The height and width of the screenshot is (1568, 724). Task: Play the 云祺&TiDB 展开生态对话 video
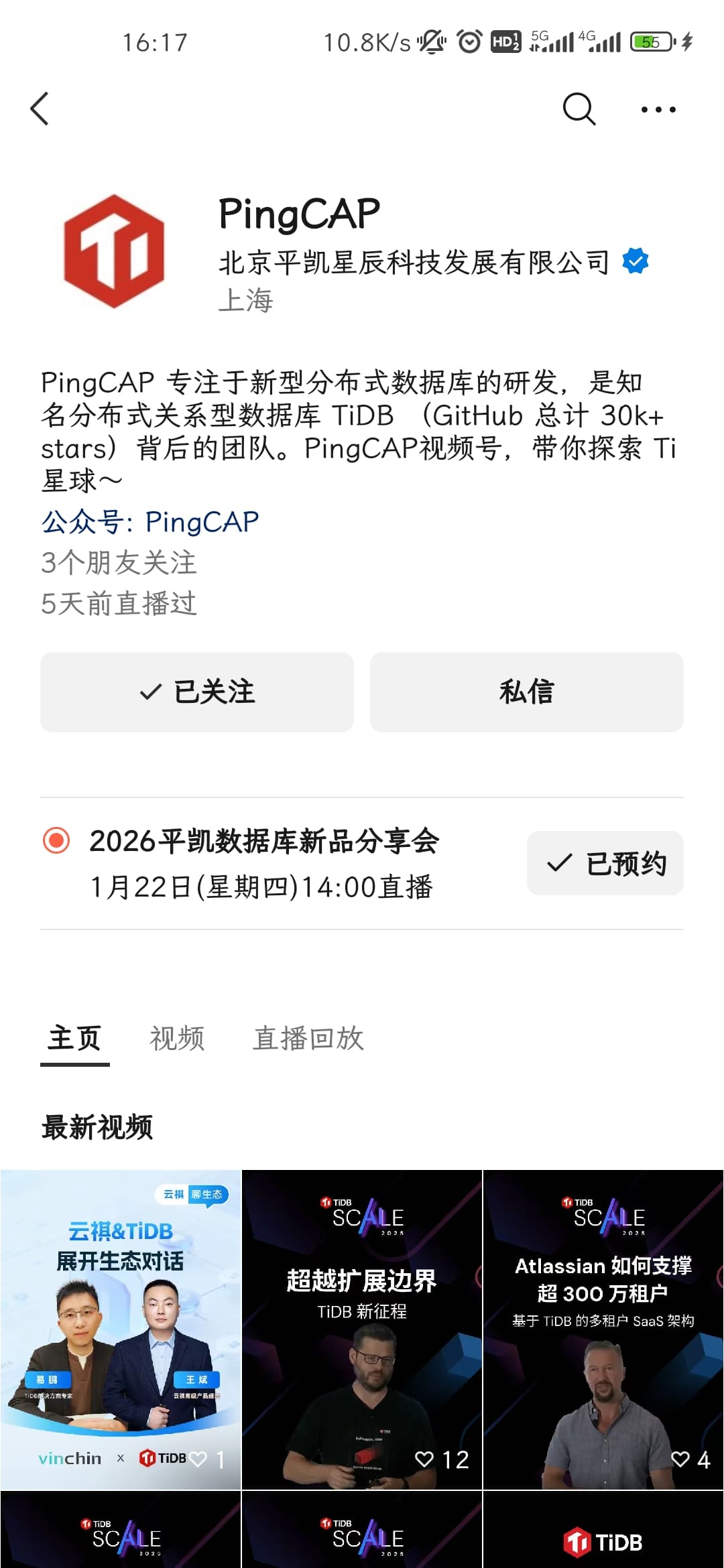coord(121,1329)
